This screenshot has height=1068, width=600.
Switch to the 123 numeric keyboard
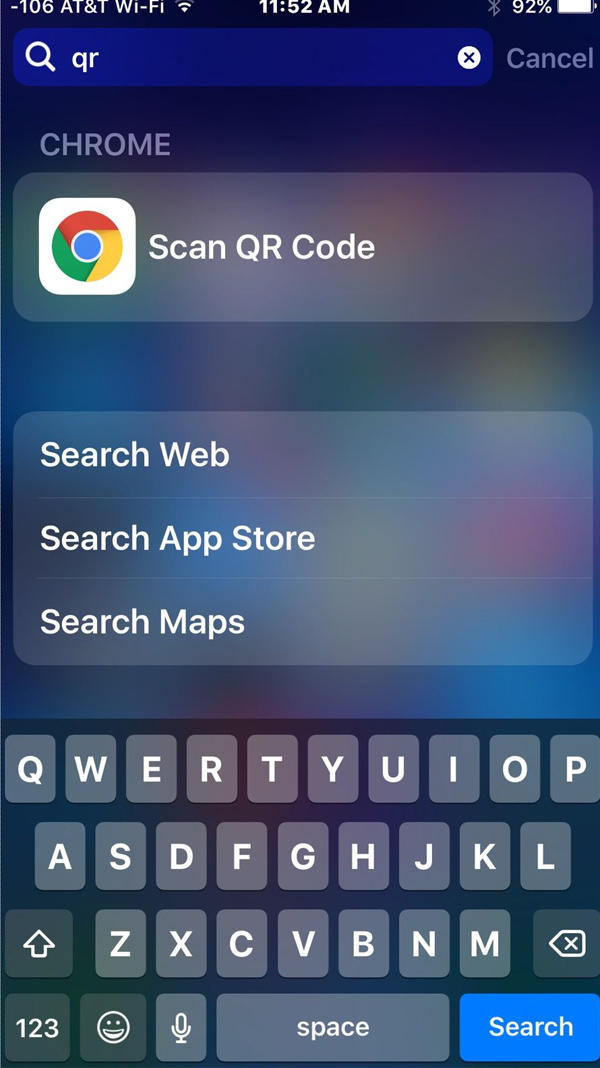pyautogui.click(x=37, y=1027)
